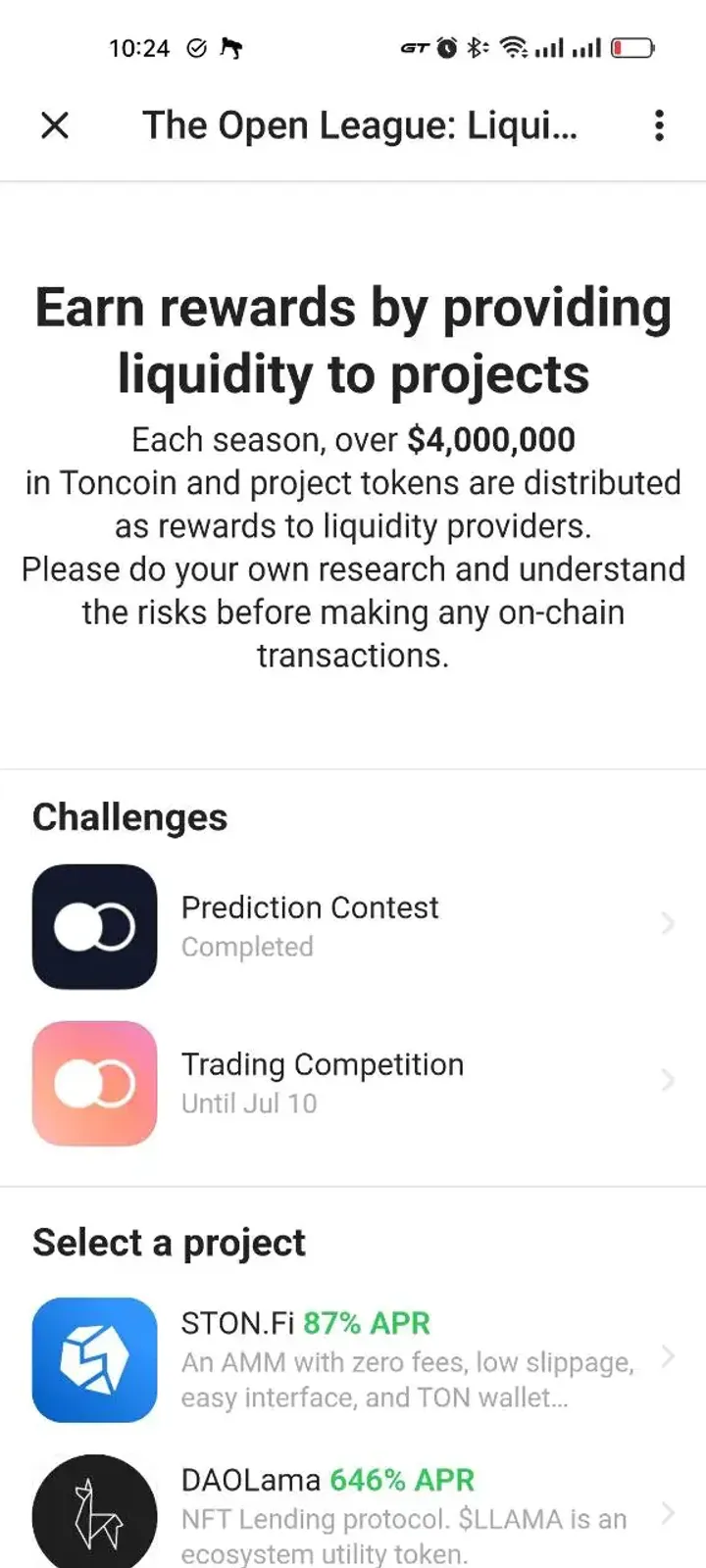The width and height of the screenshot is (706, 1568).
Task: Expand the Prediction Contest details chevron
Action: point(668,925)
